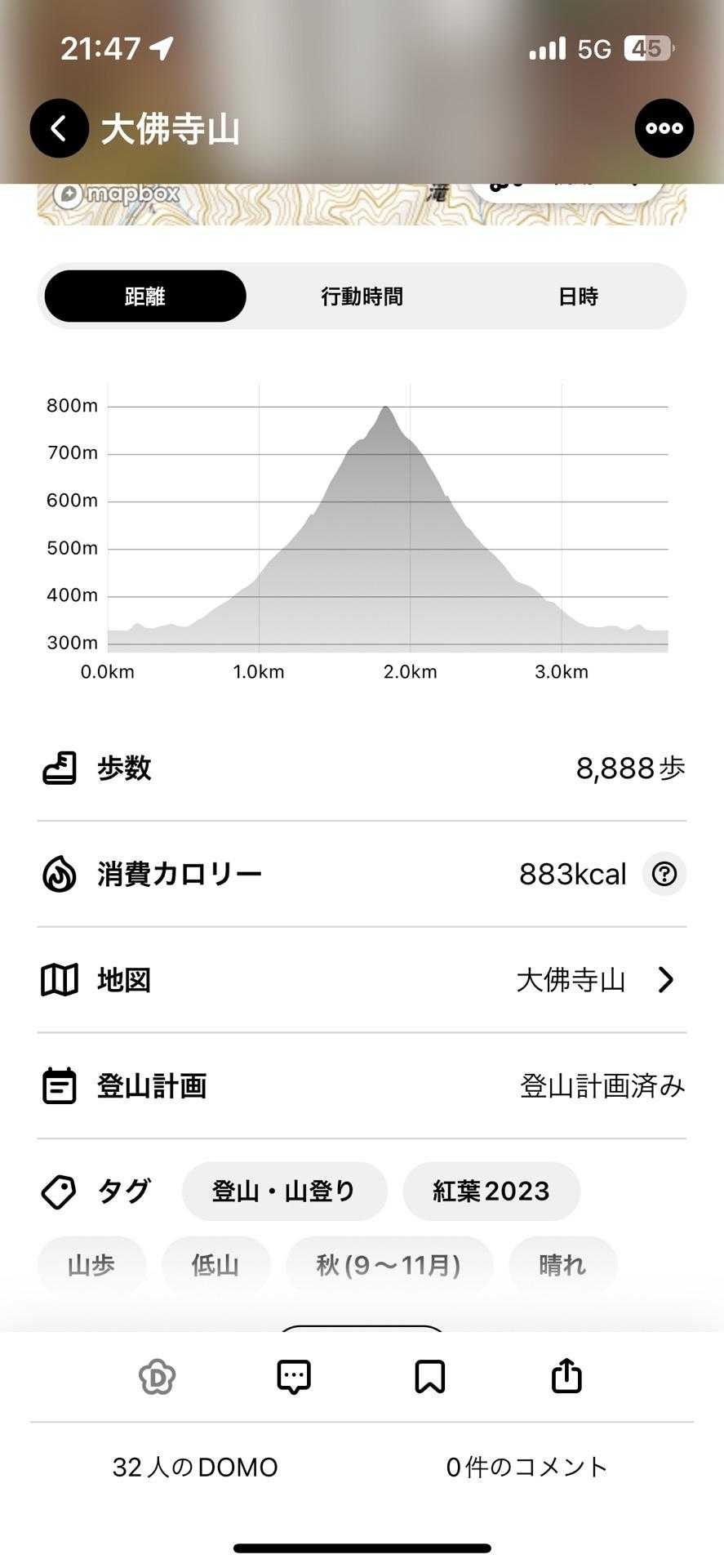Viewport: 724px width, 1568px height.
Task: Choose the 晴れ tag chip
Action: tap(562, 1266)
